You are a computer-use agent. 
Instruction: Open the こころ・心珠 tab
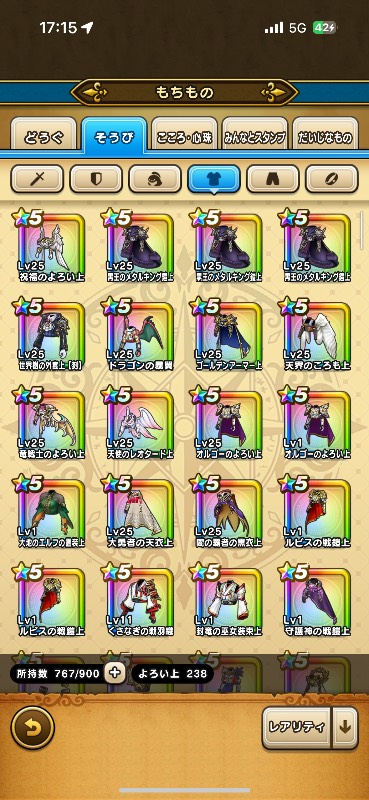(x=184, y=137)
